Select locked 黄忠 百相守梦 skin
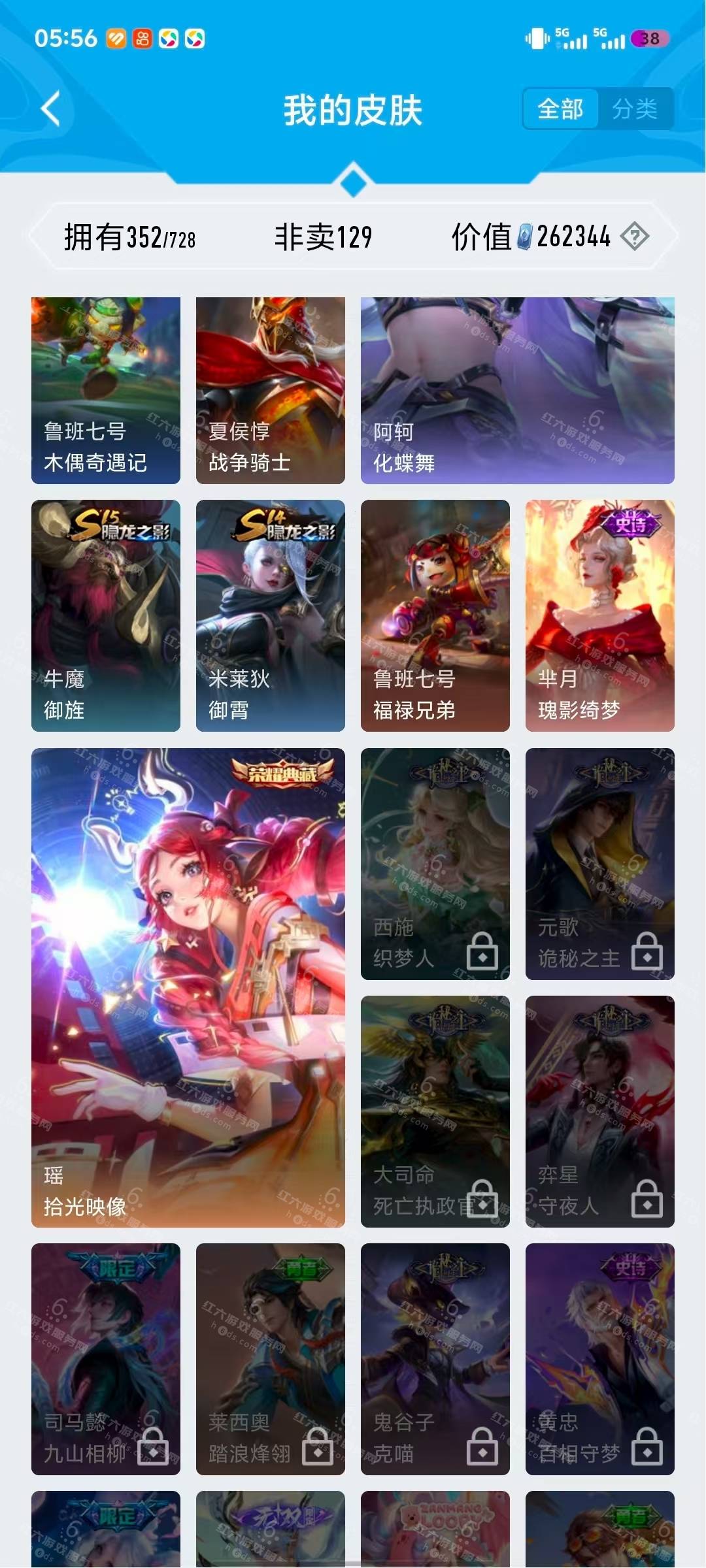This screenshot has height=1568, width=706. click(x=599, y=1358)
